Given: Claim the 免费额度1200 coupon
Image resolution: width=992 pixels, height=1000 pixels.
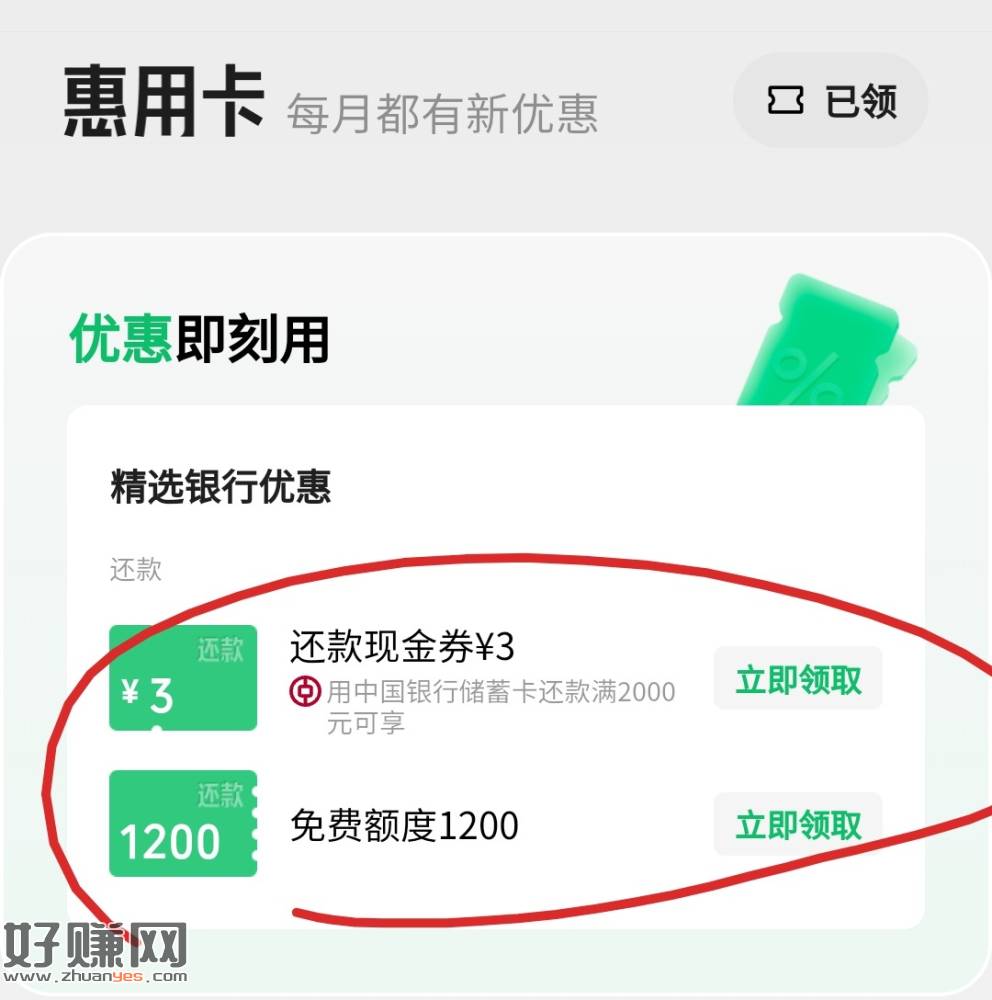Looking at the screenshot, I should [797, 825].
